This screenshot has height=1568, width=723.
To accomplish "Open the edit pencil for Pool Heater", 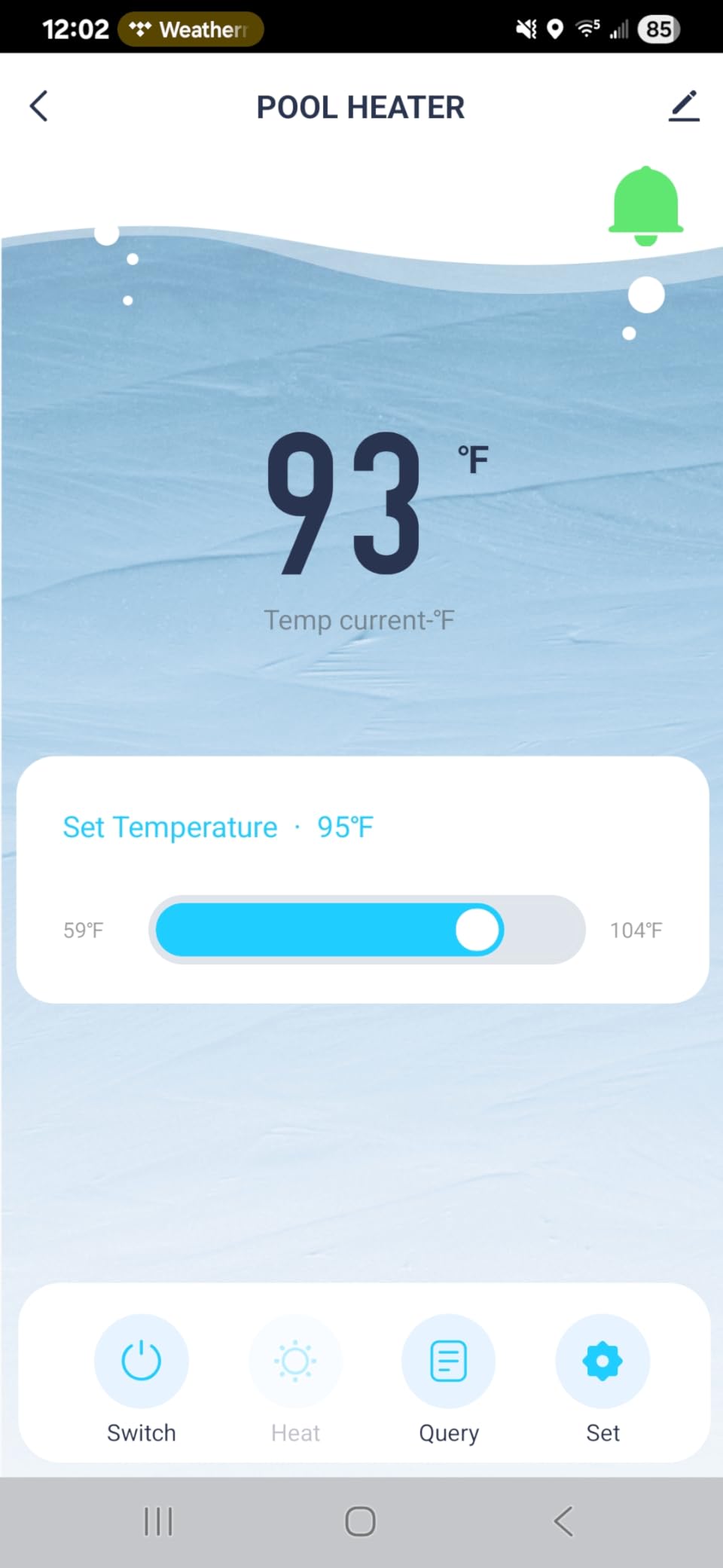I will (684, 106).
